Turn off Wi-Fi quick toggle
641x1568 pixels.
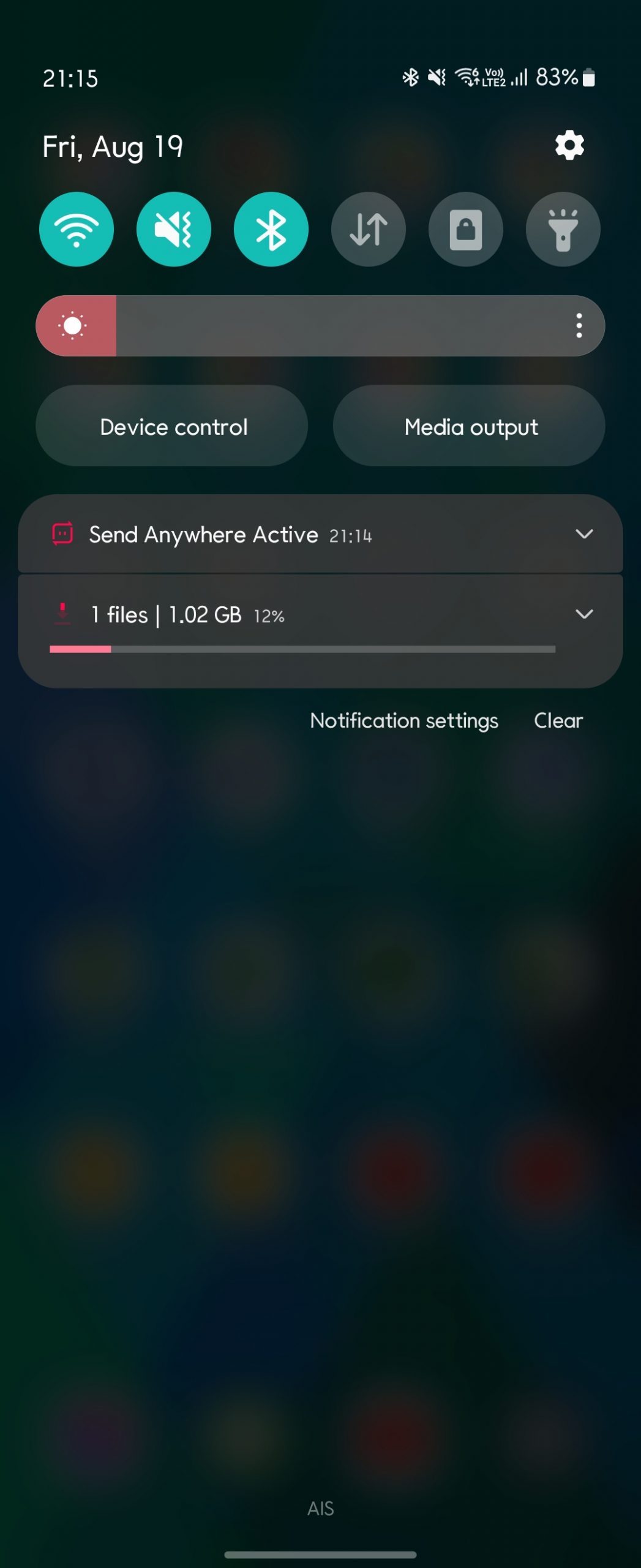pos(77,229)
